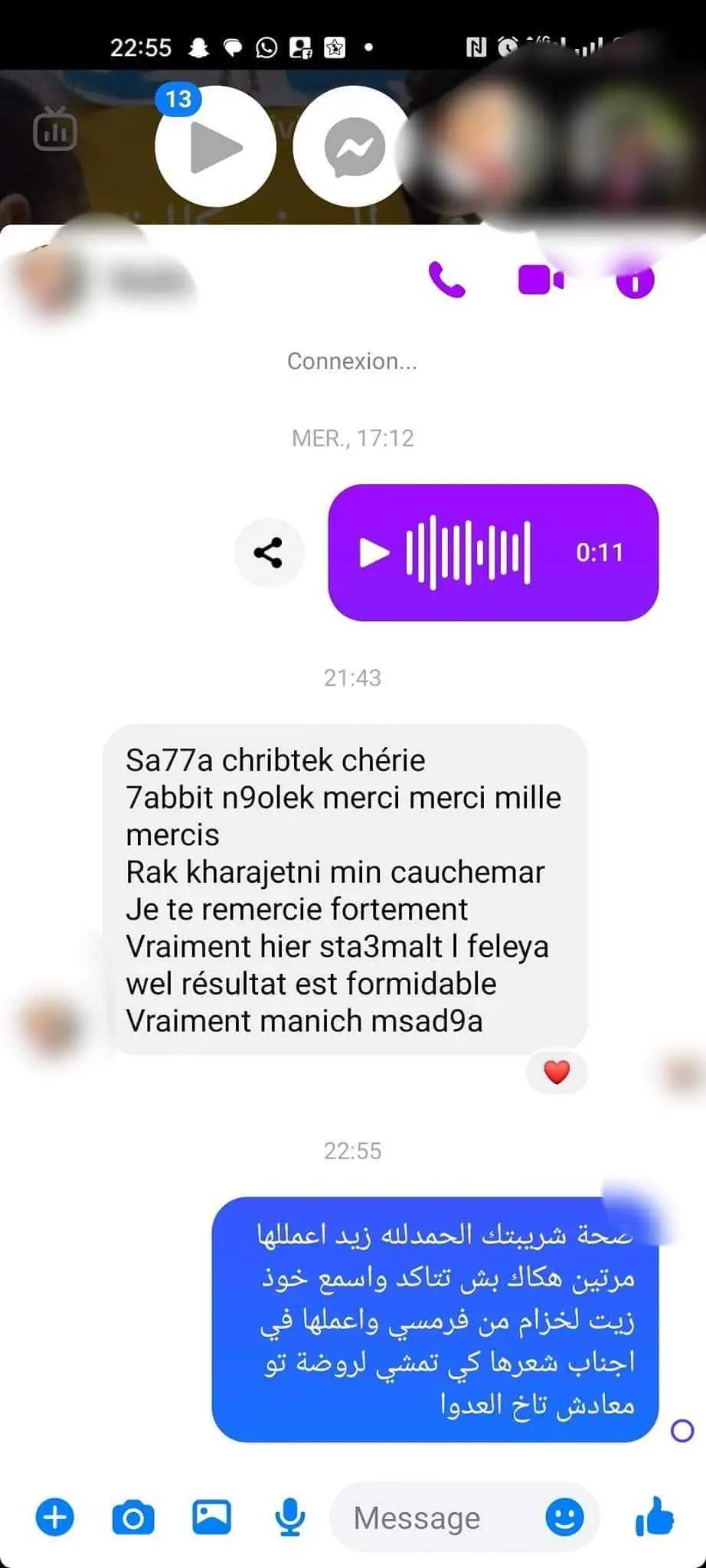
Task: Open conversation info
Action: pos(635,281)
